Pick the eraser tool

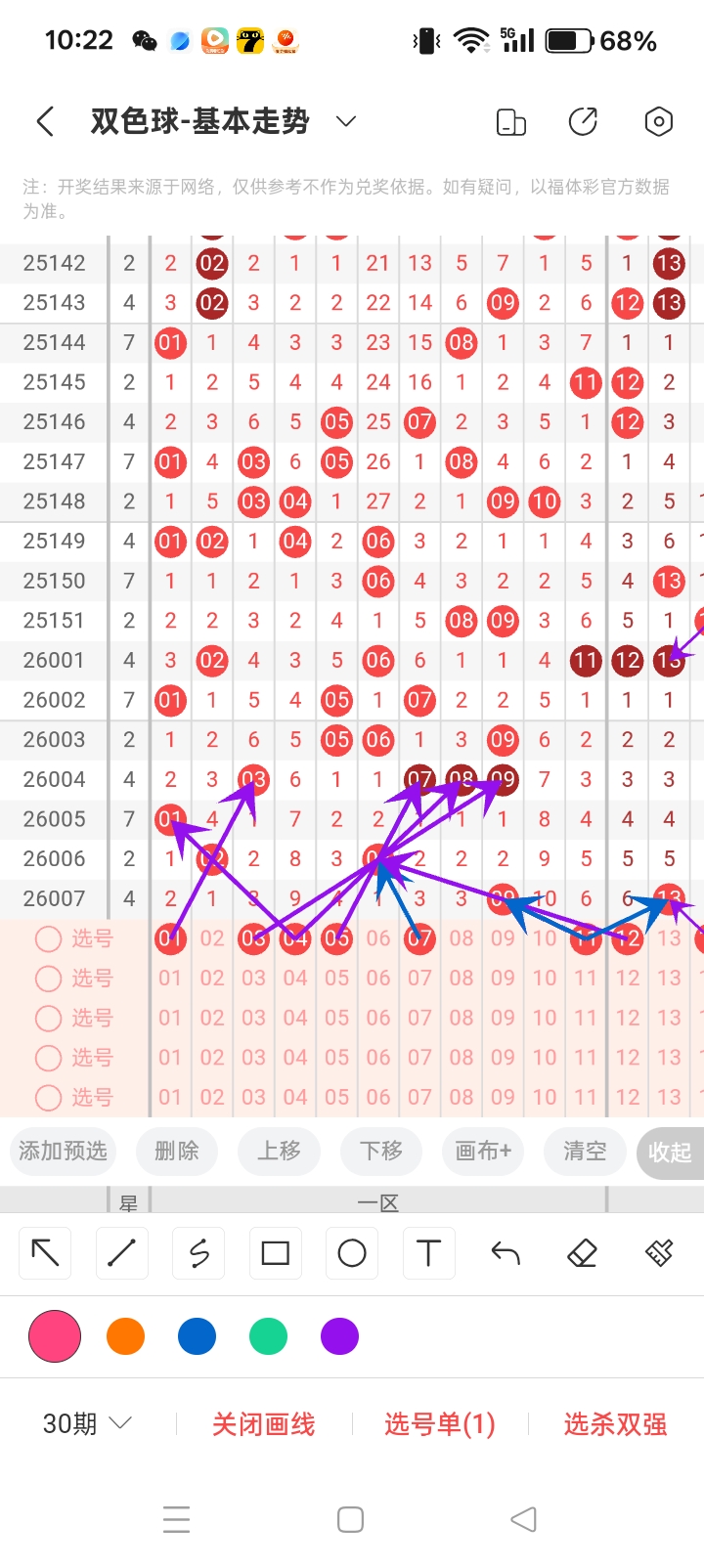point(582,1253)
